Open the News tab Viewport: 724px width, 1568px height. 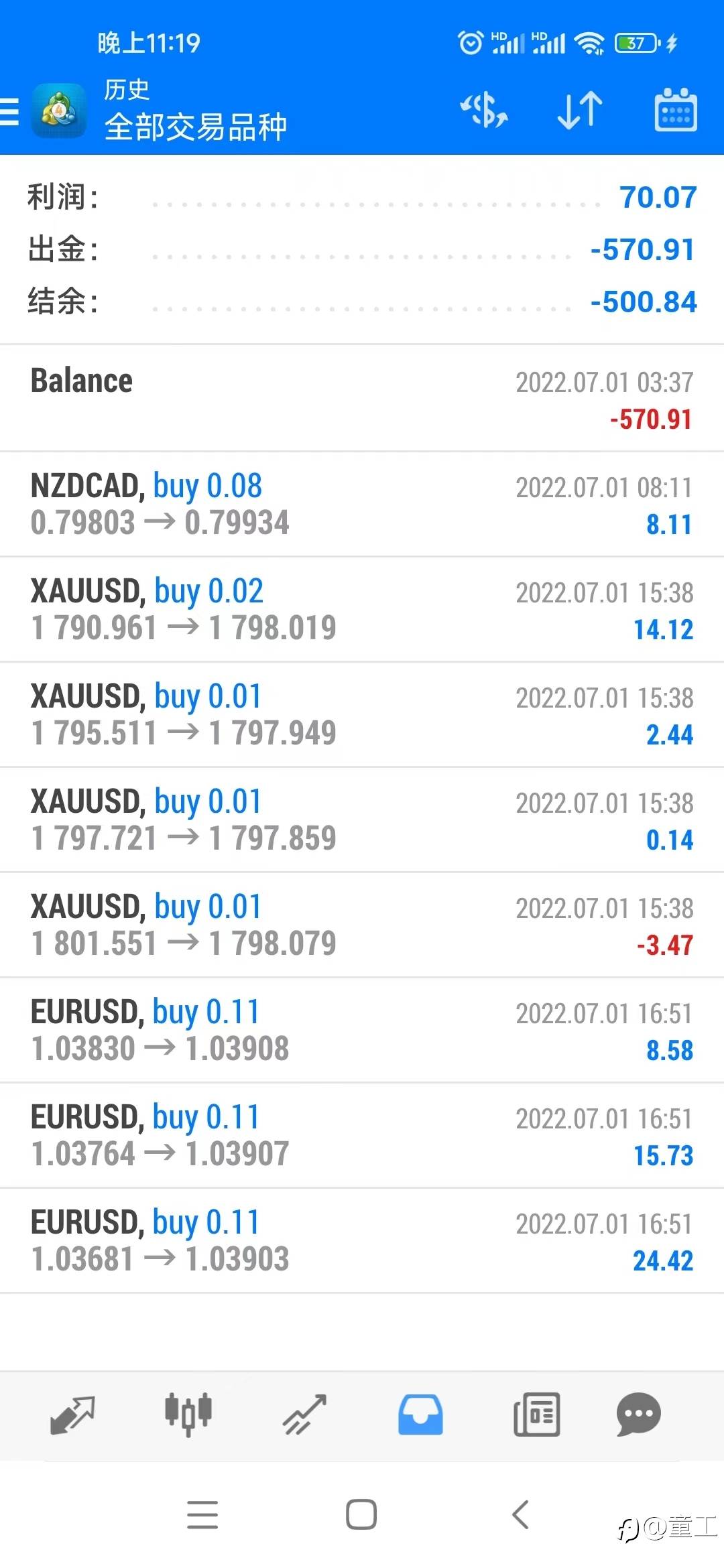click(x=536, y=1415)
